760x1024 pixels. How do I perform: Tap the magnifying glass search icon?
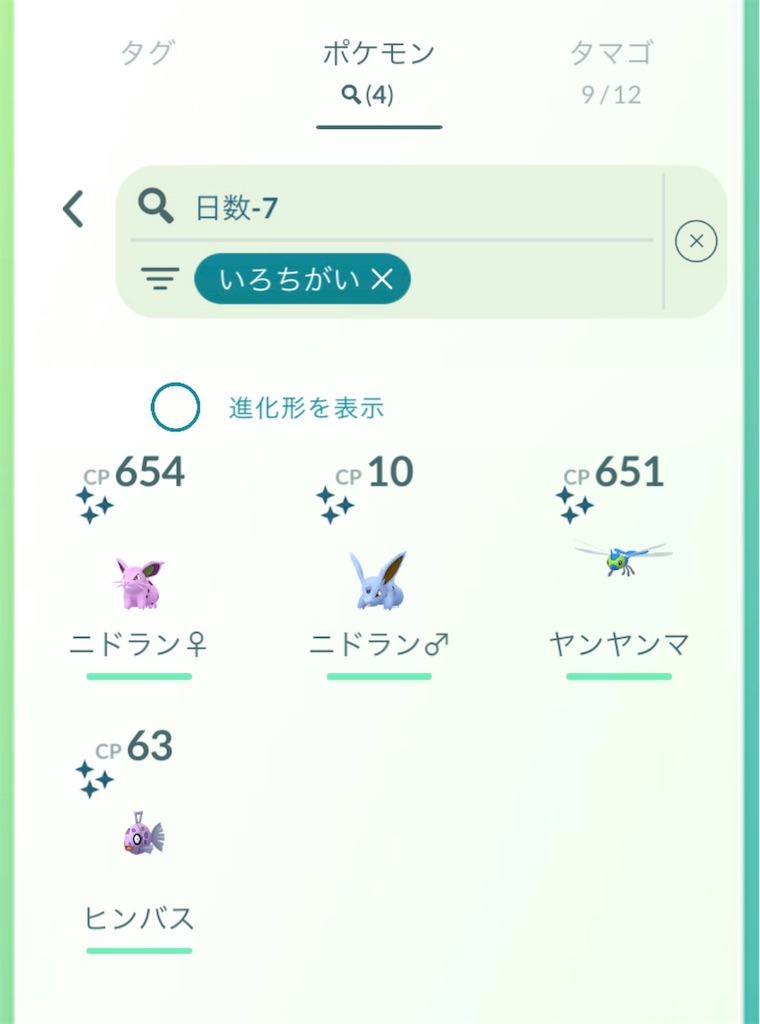click(x=156, y=206)
